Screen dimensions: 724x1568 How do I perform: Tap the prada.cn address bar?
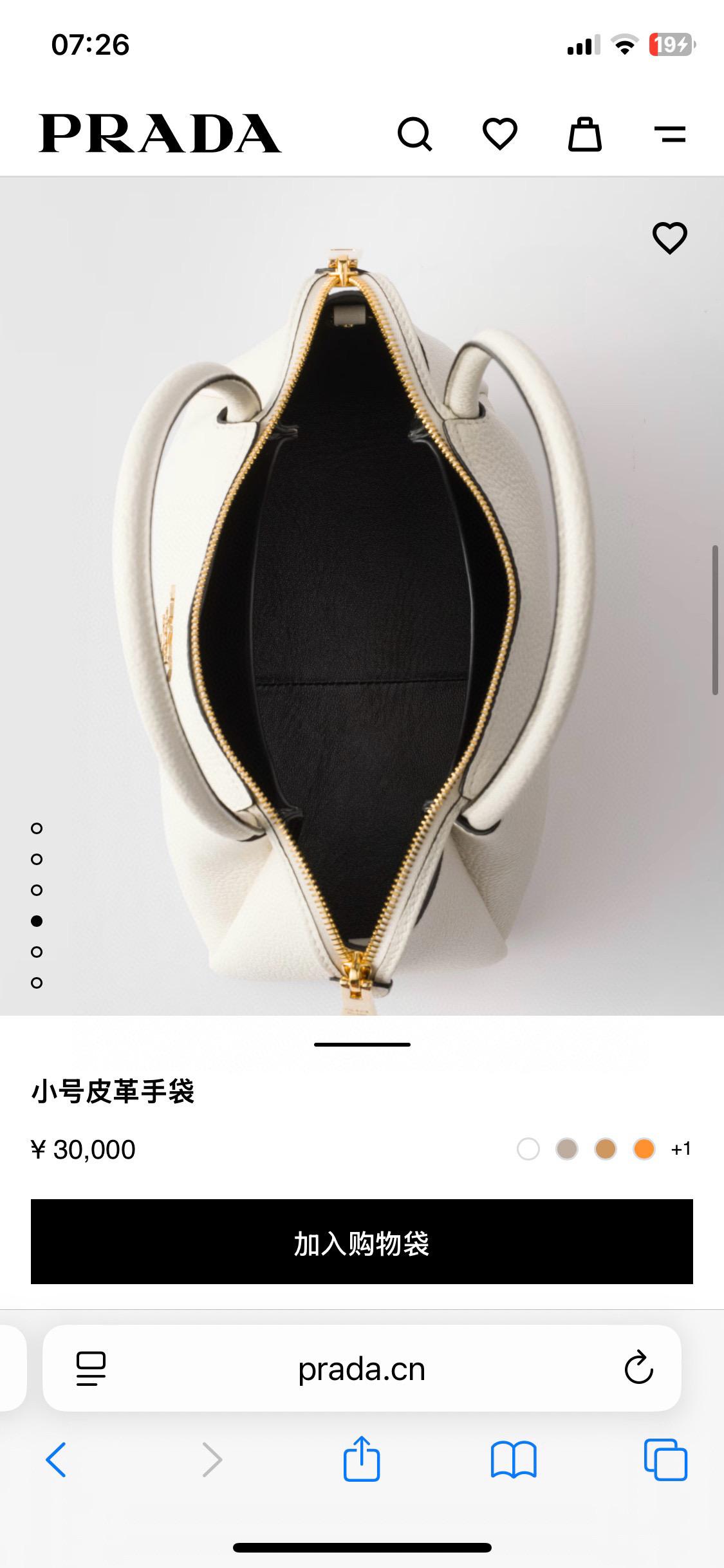pos(362,1369)
